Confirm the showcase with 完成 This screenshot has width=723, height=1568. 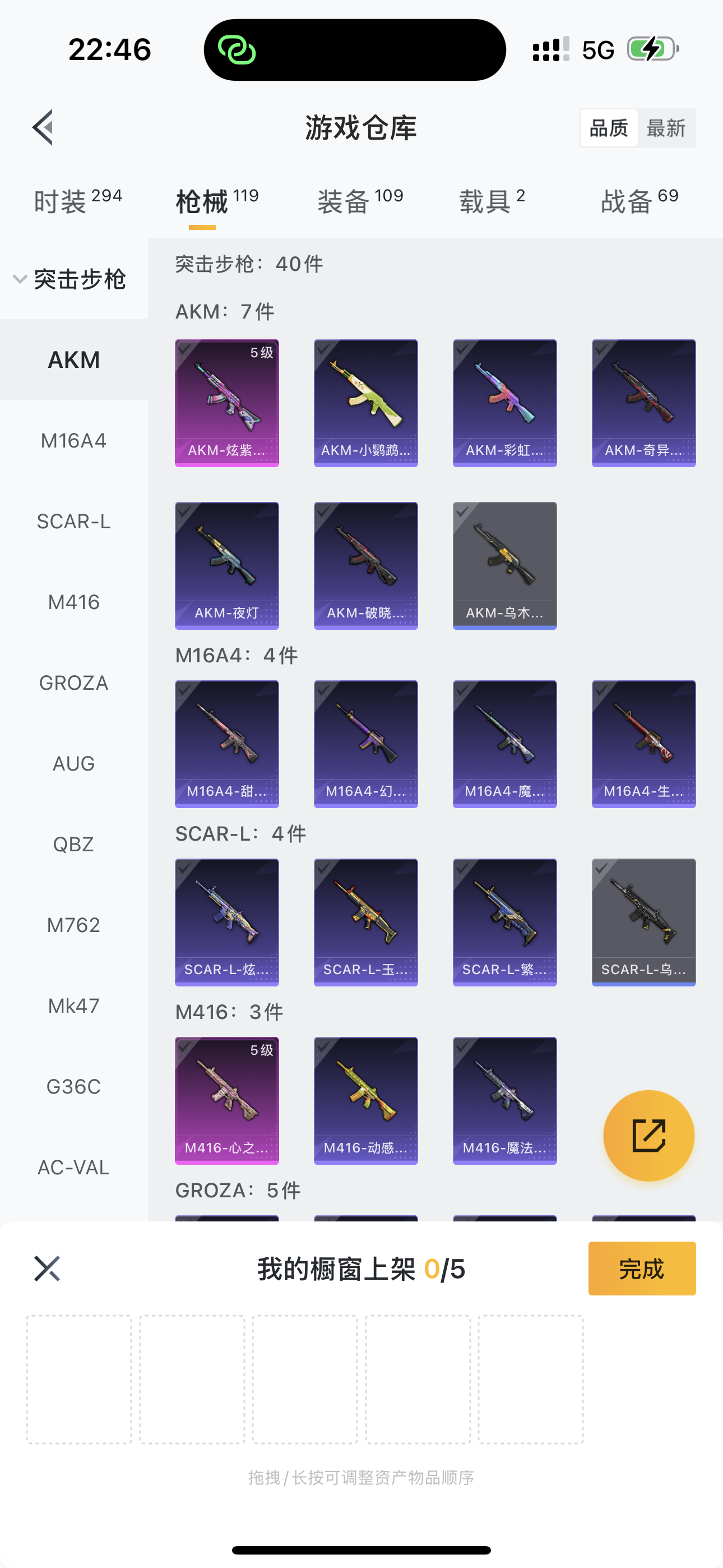641,1269
